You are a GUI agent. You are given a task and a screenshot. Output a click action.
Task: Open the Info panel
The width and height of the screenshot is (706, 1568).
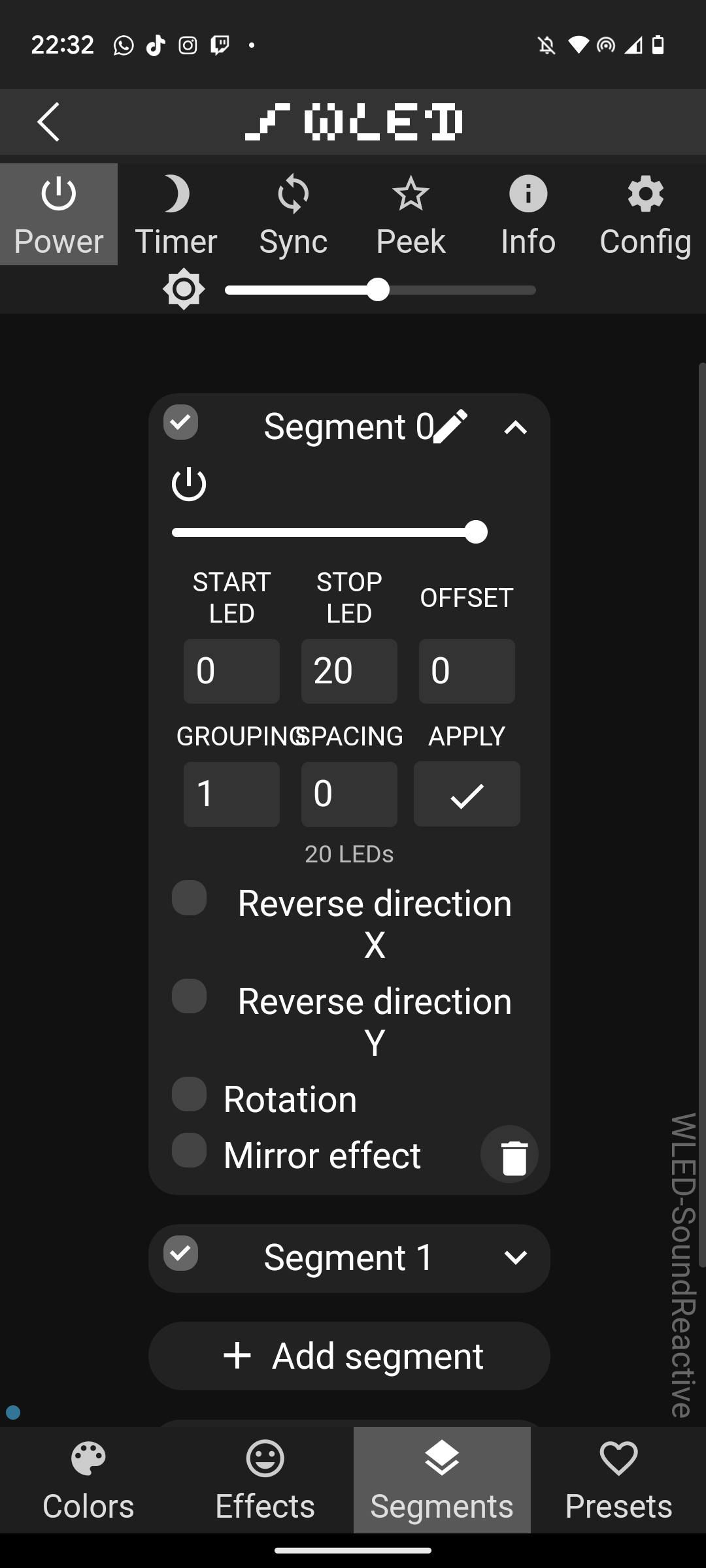(528, 214)
